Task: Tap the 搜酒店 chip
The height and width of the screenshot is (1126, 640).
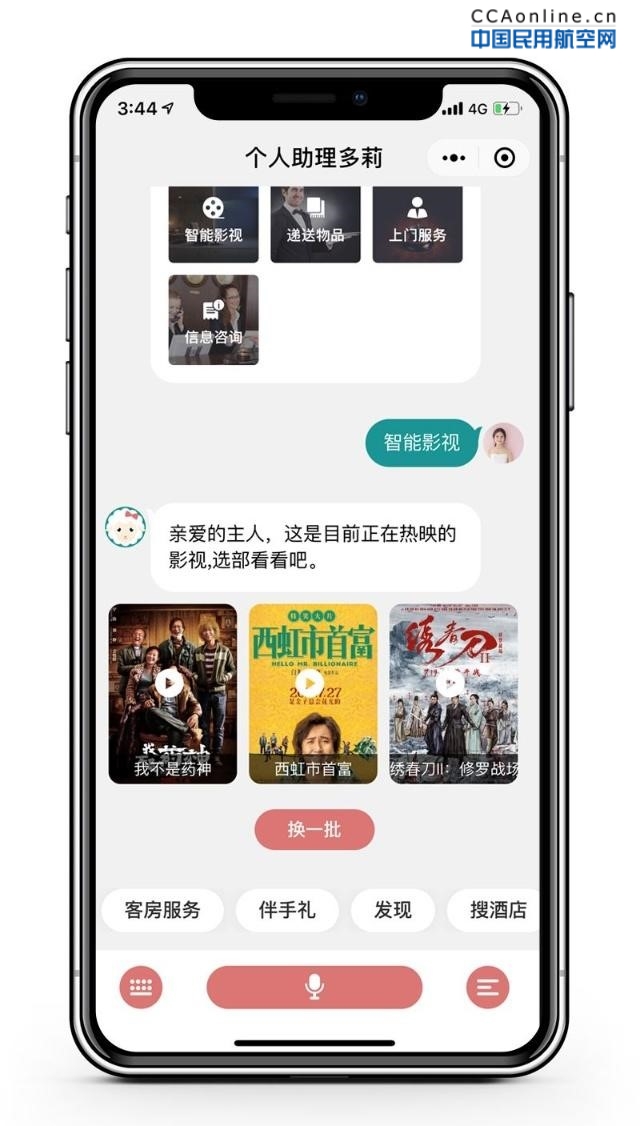Action: [497, 910]
